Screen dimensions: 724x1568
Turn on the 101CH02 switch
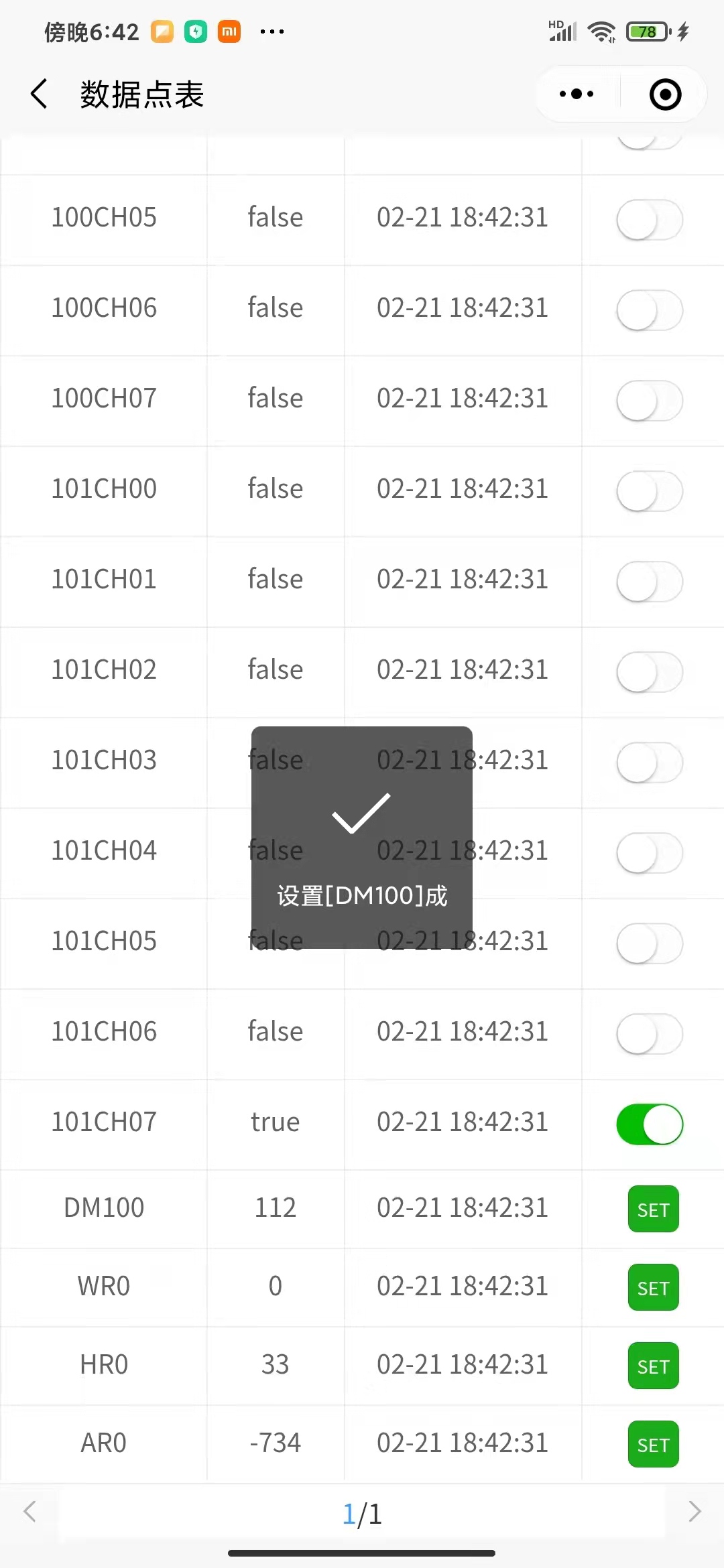pyautogui.click(x=649, y=672)
